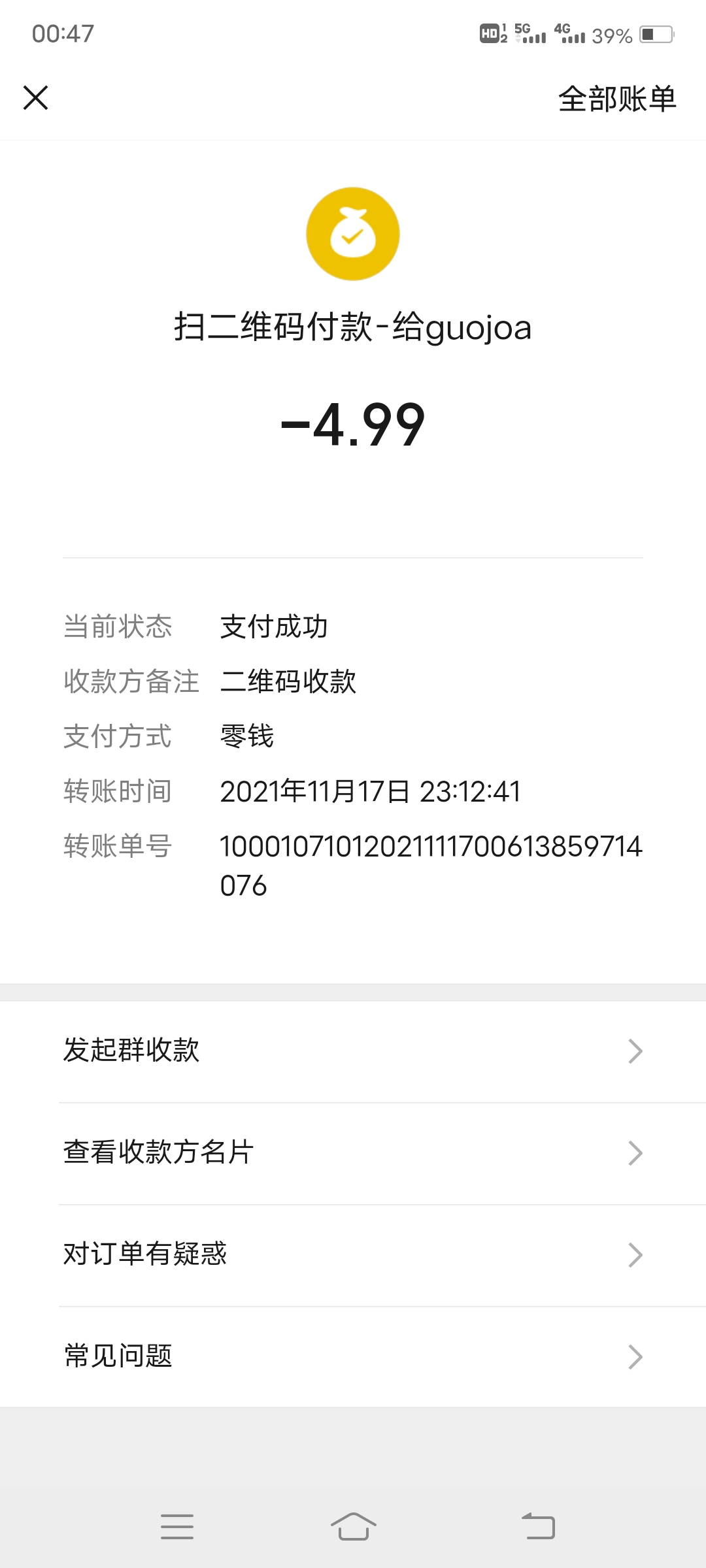Expand the 查看收款方名片 chevron
This screenshot has height=1568, width=706.
634,1152
